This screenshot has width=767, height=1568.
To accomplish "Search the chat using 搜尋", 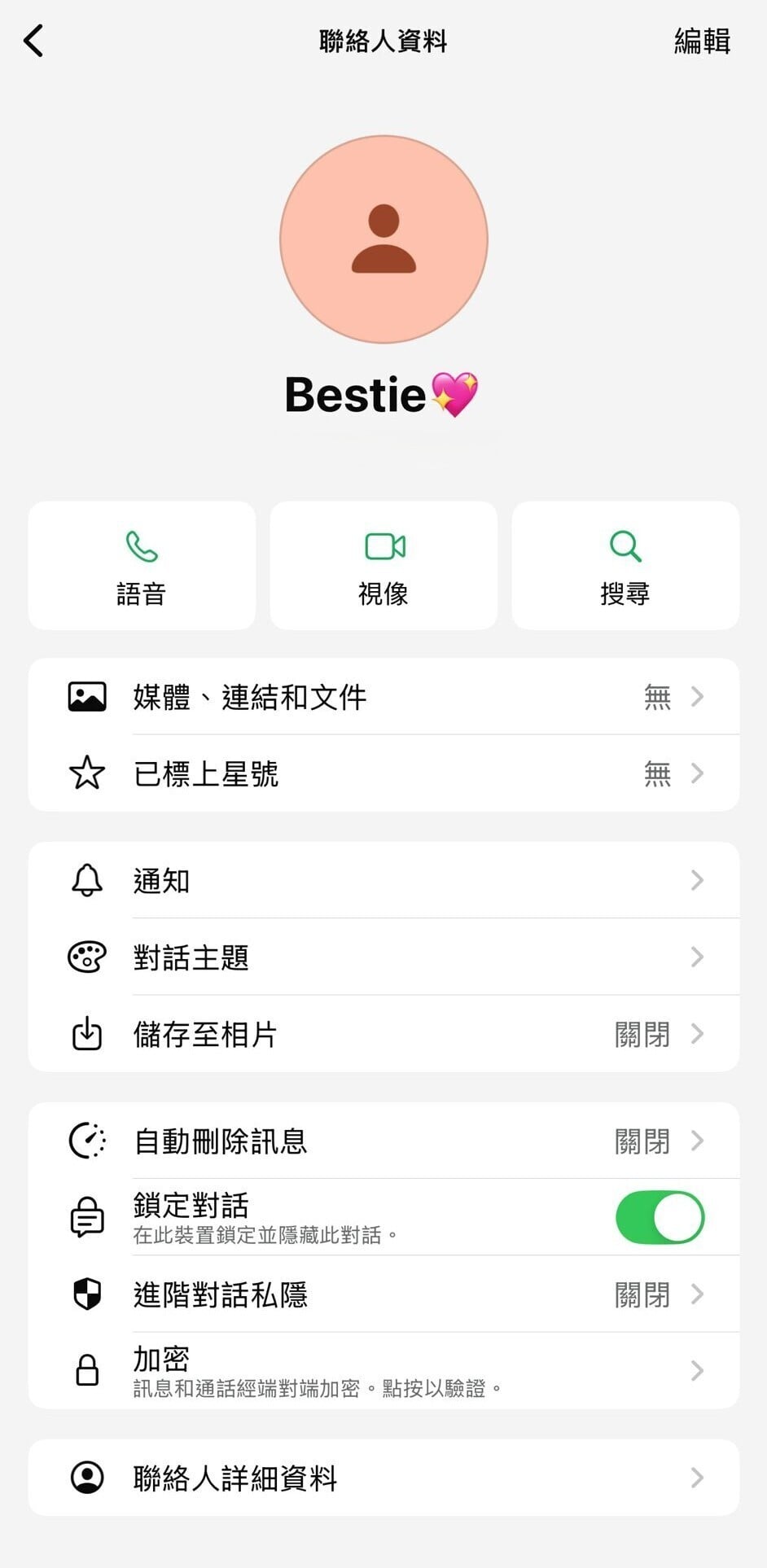I will click(625, 566).
